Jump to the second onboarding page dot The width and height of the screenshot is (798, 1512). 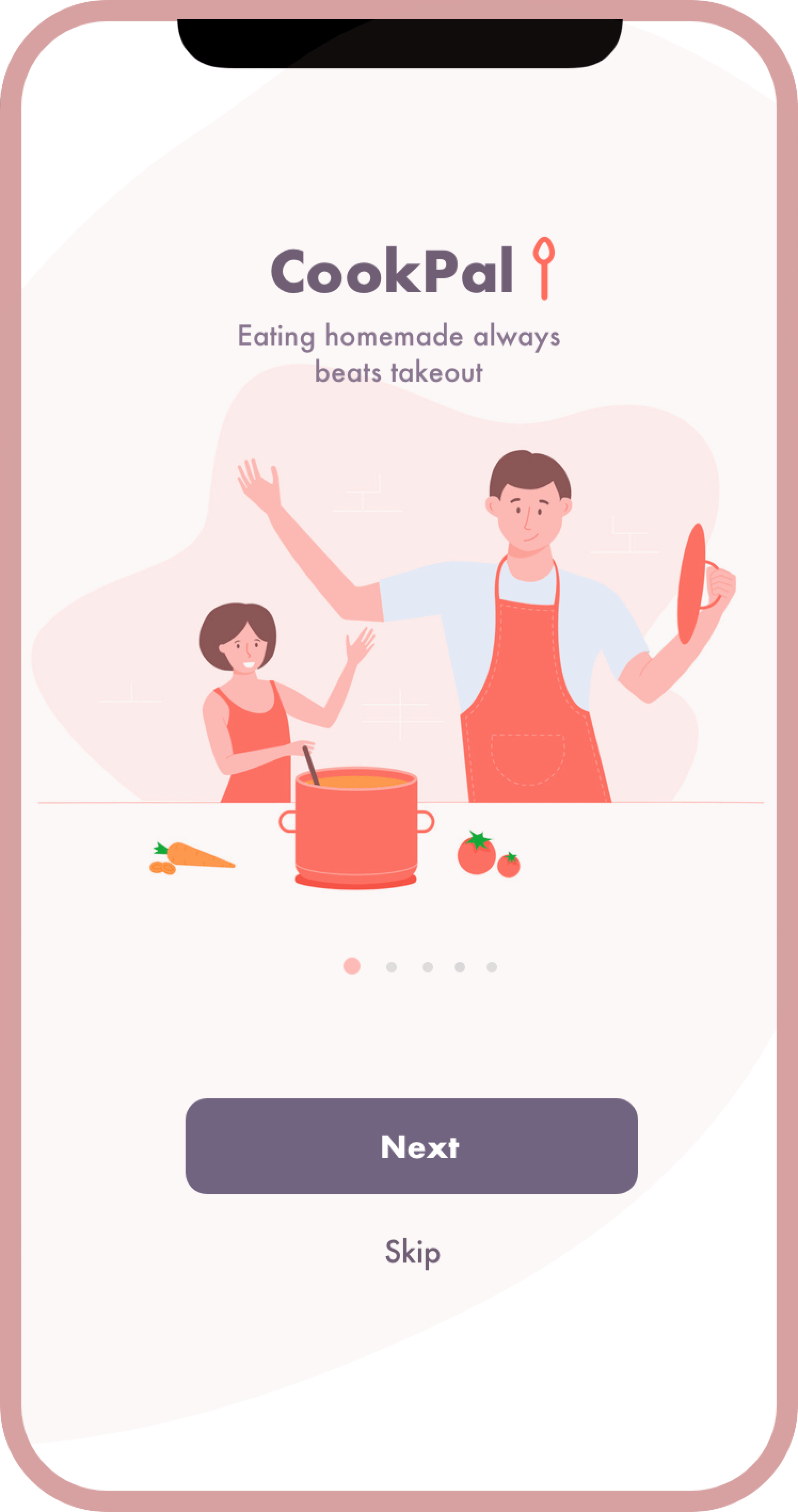pyautogui.click(x=391, y=967)
